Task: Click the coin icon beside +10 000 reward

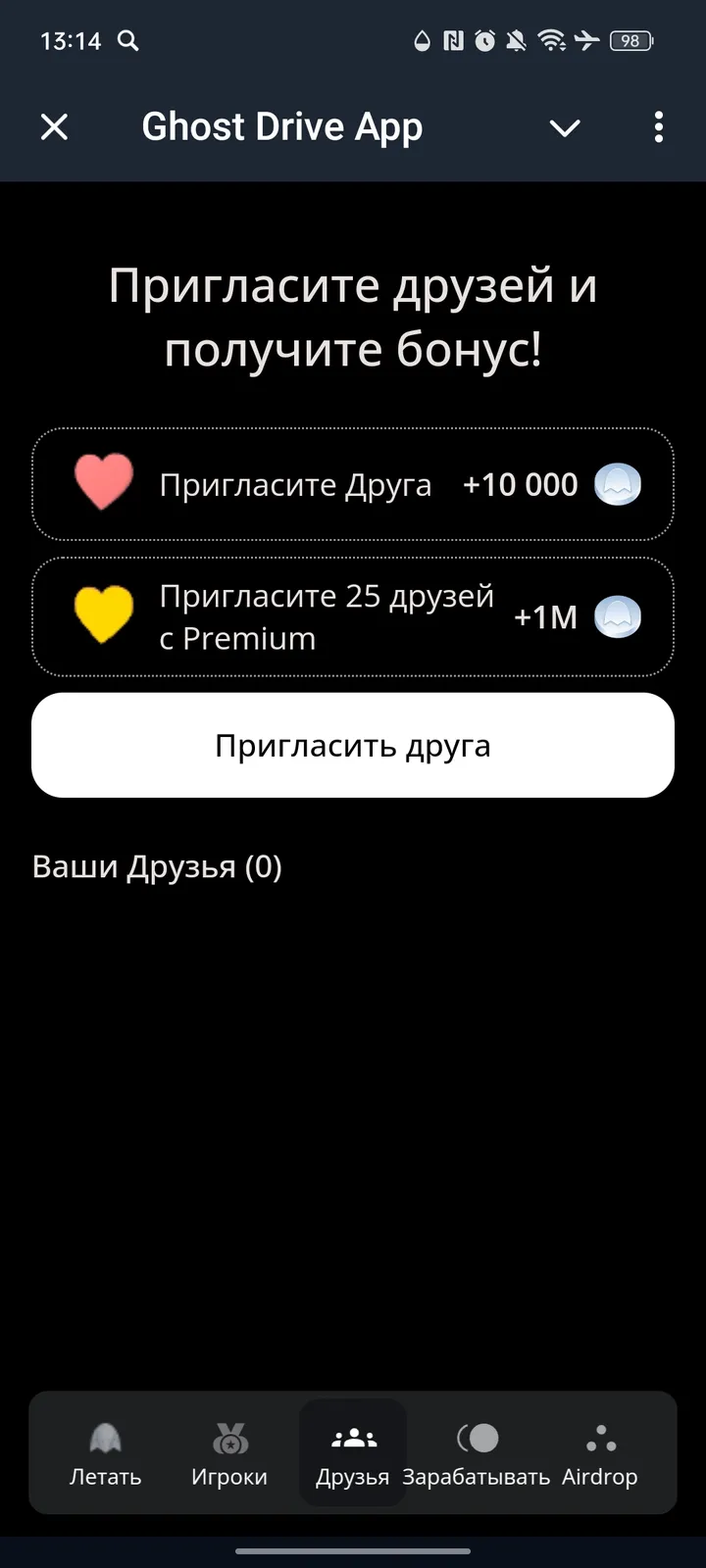Action: 618,484
